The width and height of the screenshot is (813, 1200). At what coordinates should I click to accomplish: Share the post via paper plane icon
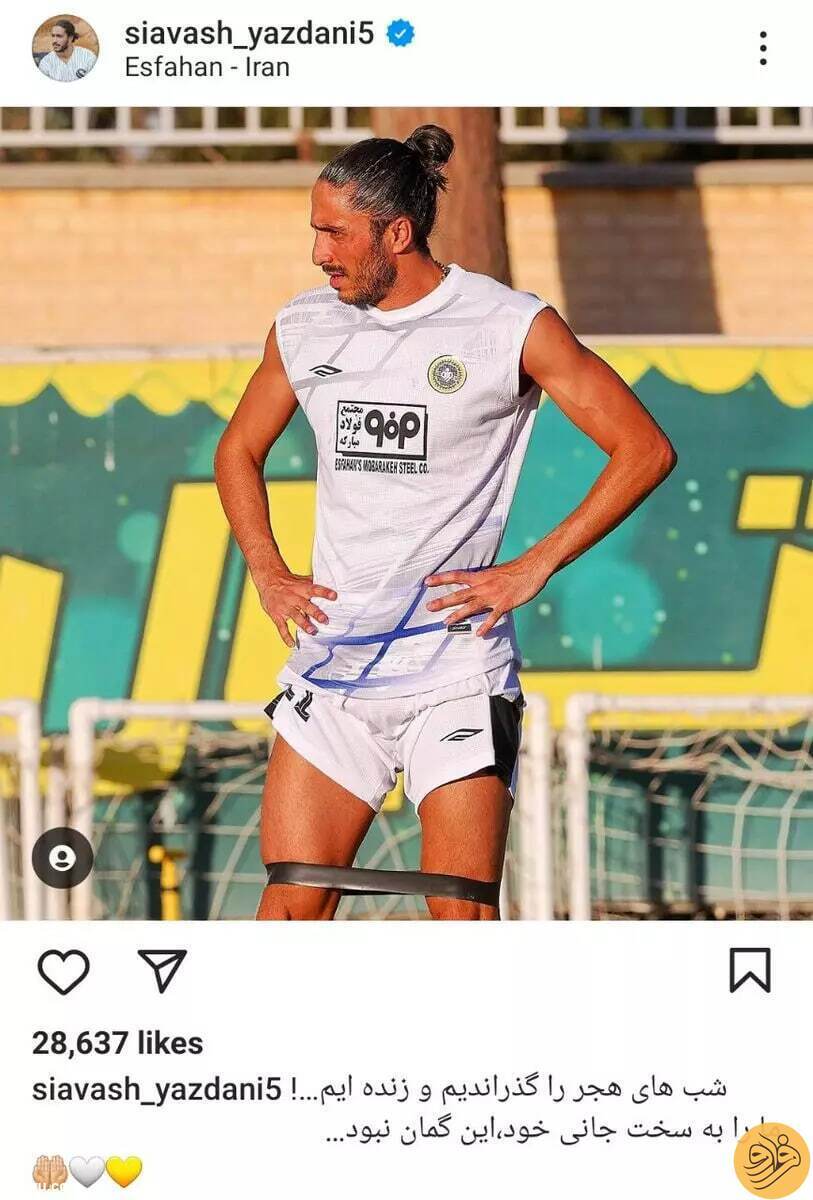click(x=162, y=971)
